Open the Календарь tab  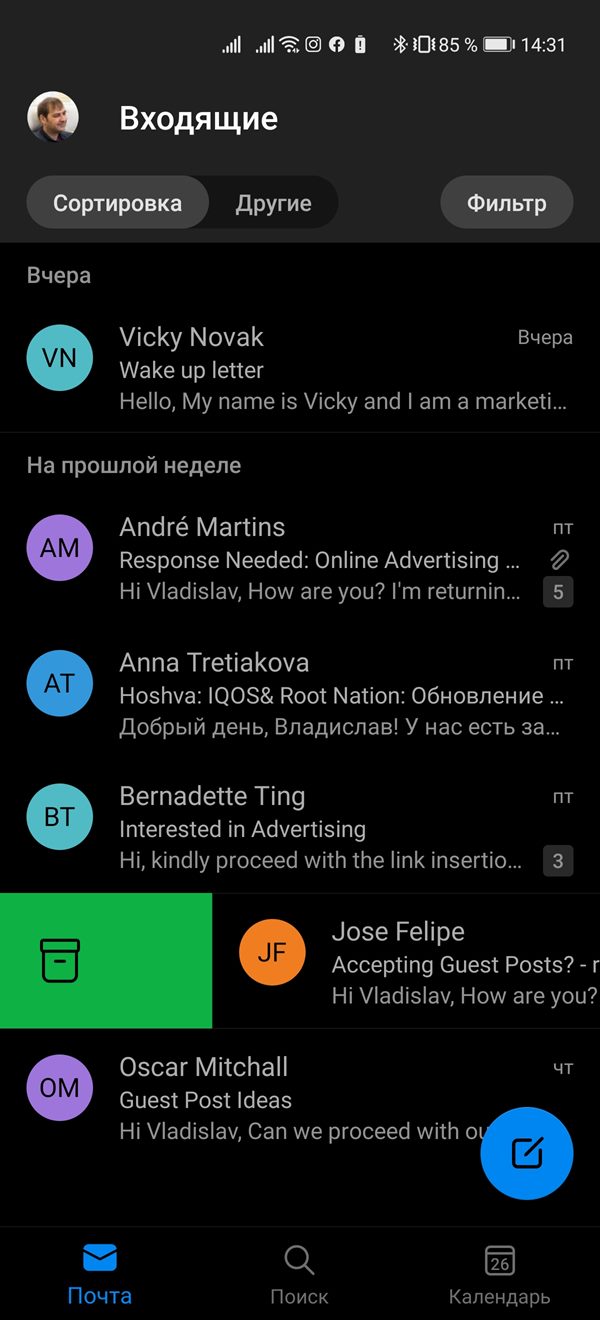tap(499, 1275)
